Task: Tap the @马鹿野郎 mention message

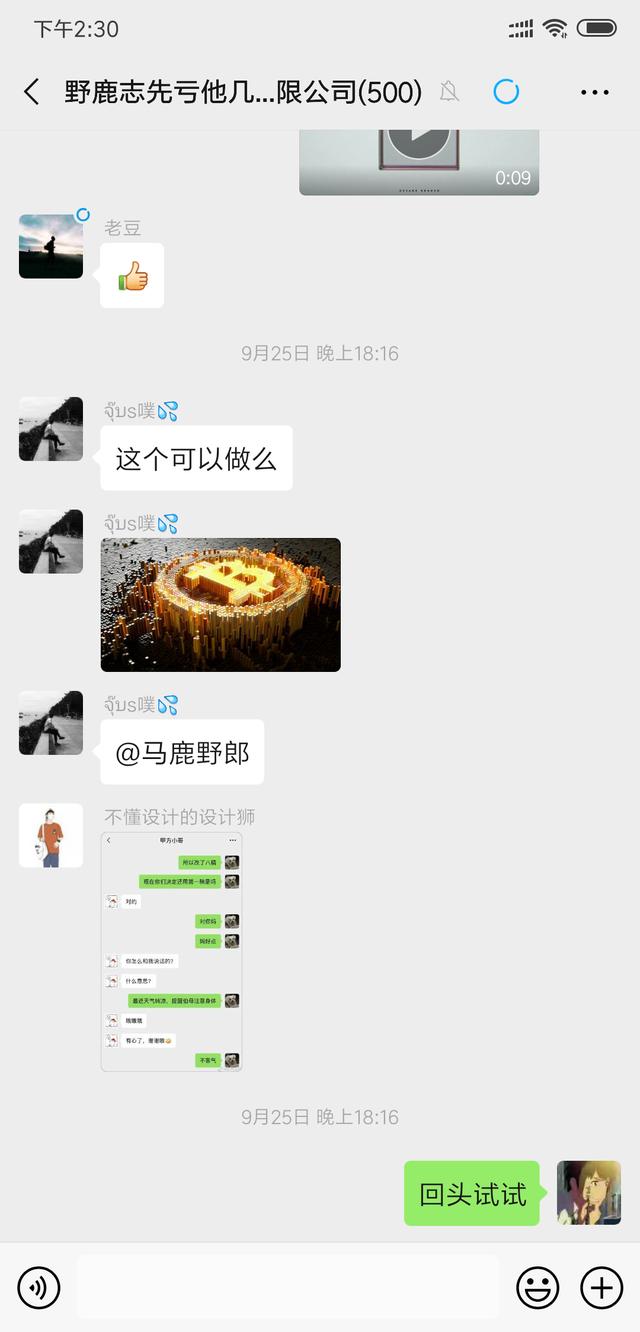Action: pyautogui.click(x=182, y=752)
